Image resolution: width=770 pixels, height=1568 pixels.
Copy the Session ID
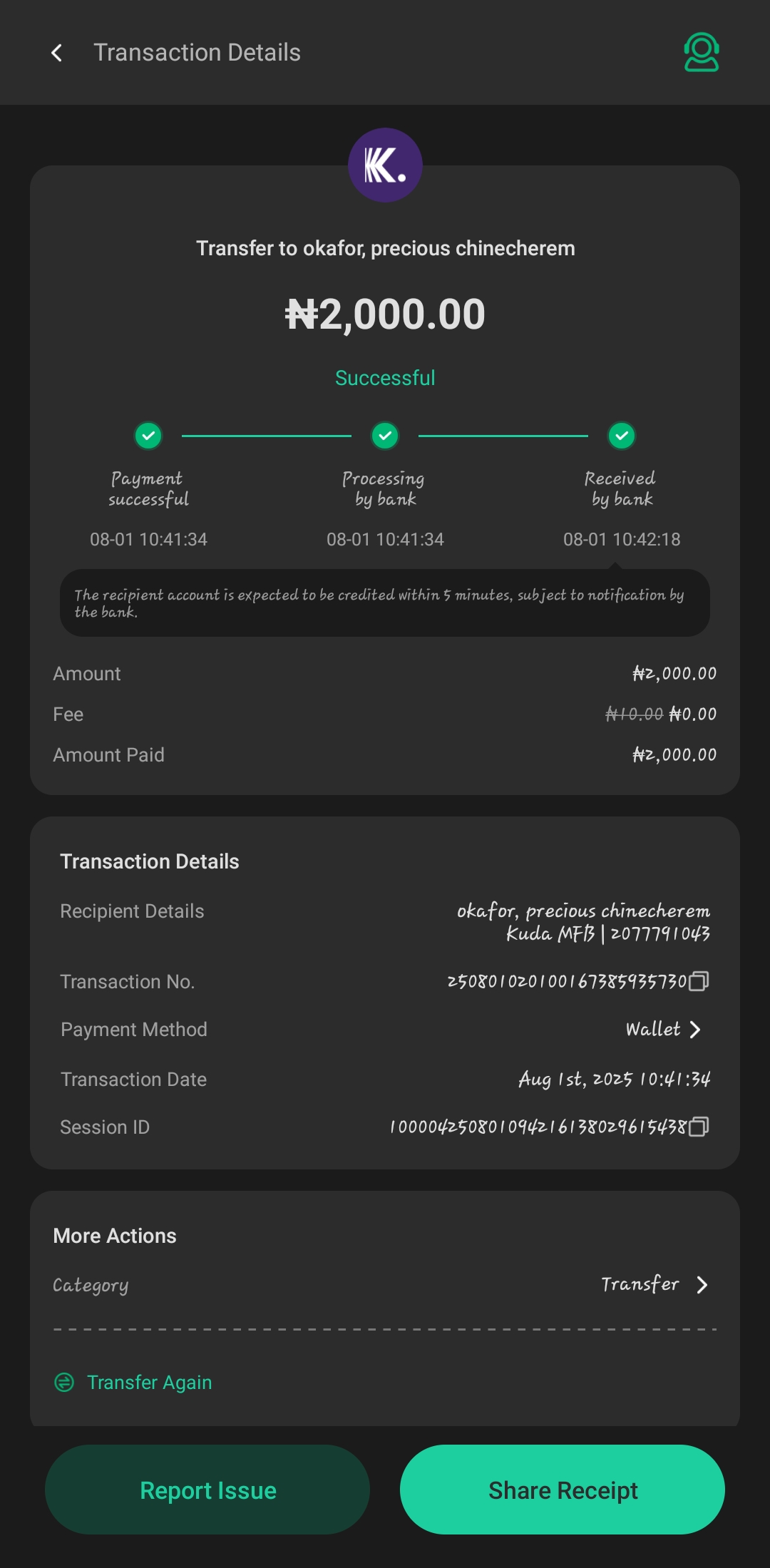[x=699, y=1127]
